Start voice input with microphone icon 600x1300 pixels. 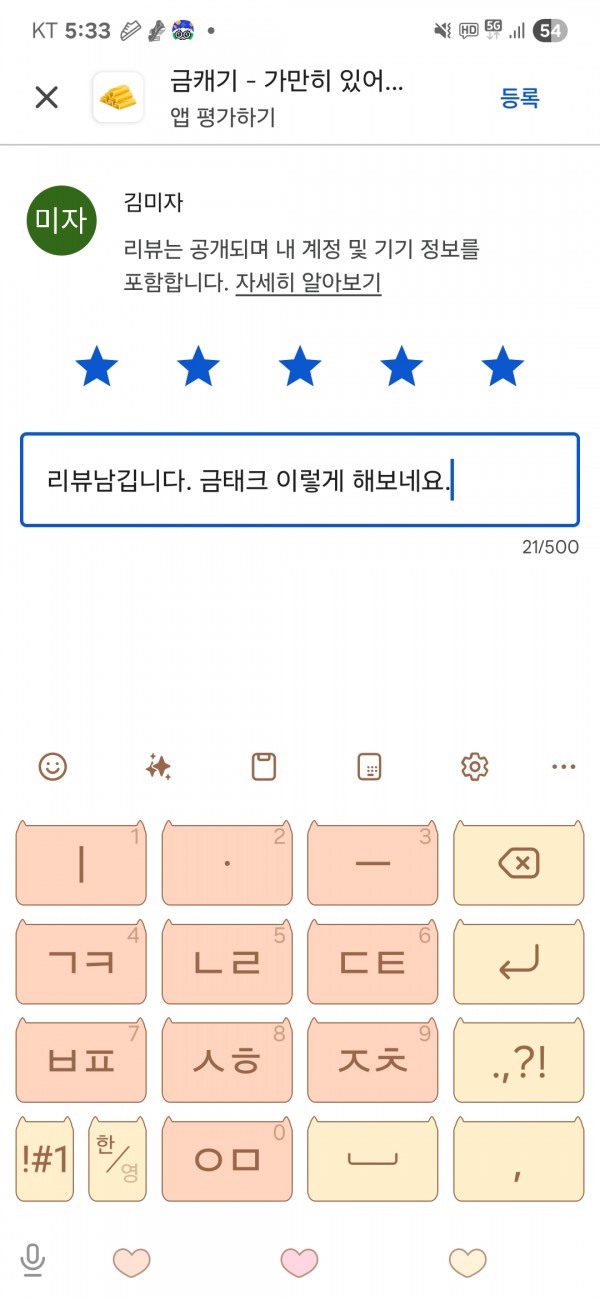point(33,1261)
